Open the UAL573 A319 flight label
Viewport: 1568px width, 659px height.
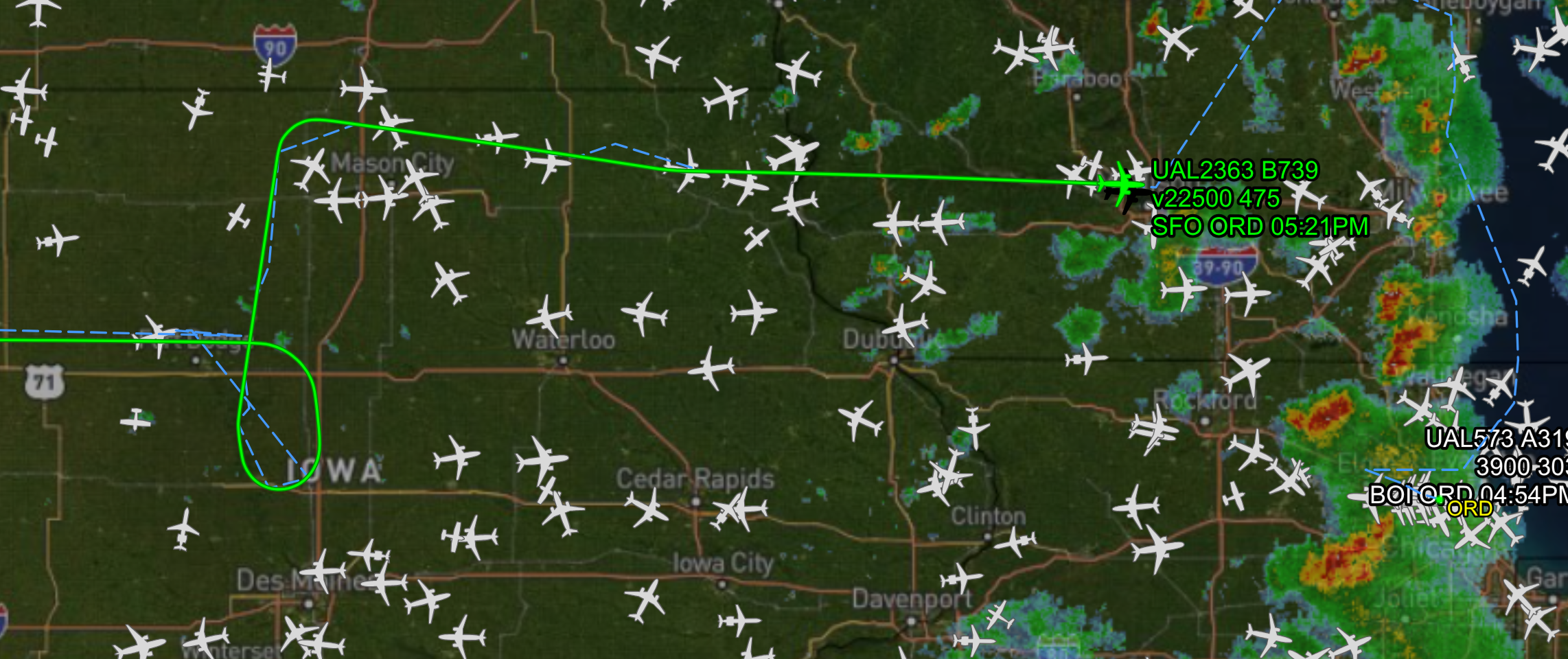1495,439
